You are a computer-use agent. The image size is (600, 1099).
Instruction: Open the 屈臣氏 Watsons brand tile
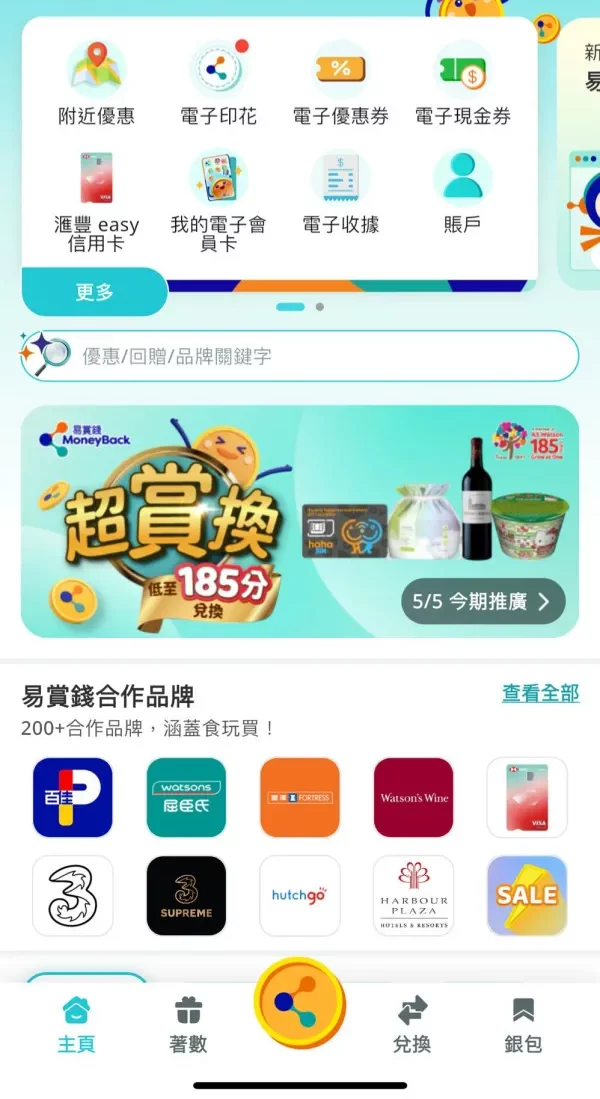pos(186,797)
